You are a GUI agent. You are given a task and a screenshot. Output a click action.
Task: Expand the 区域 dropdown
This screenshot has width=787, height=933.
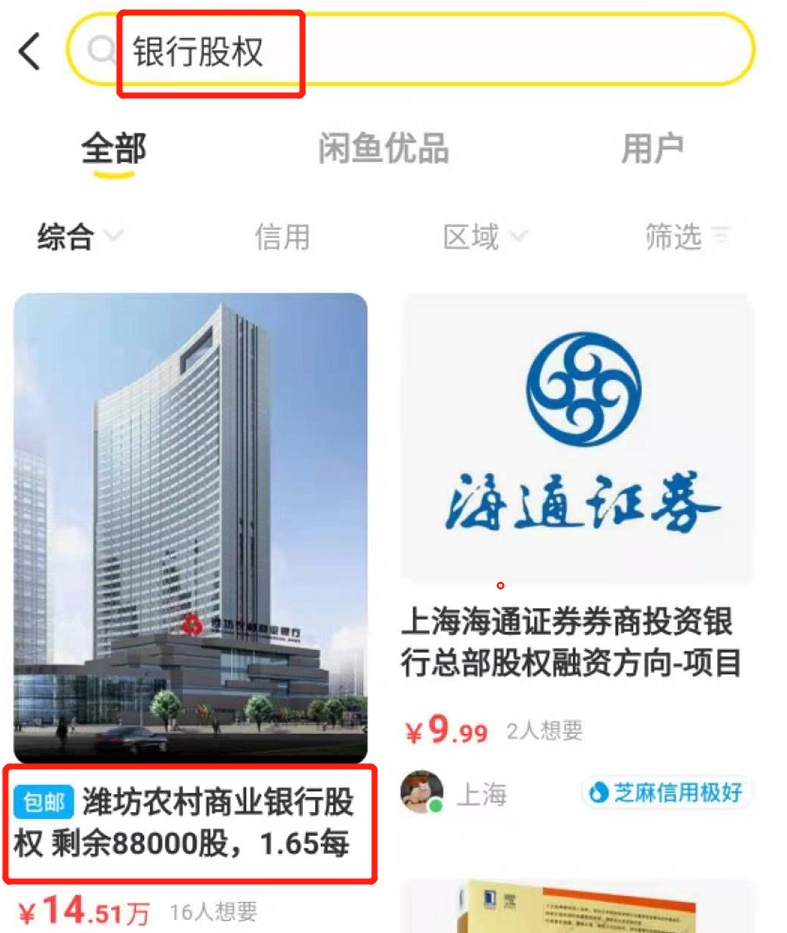tap(484, 237)
